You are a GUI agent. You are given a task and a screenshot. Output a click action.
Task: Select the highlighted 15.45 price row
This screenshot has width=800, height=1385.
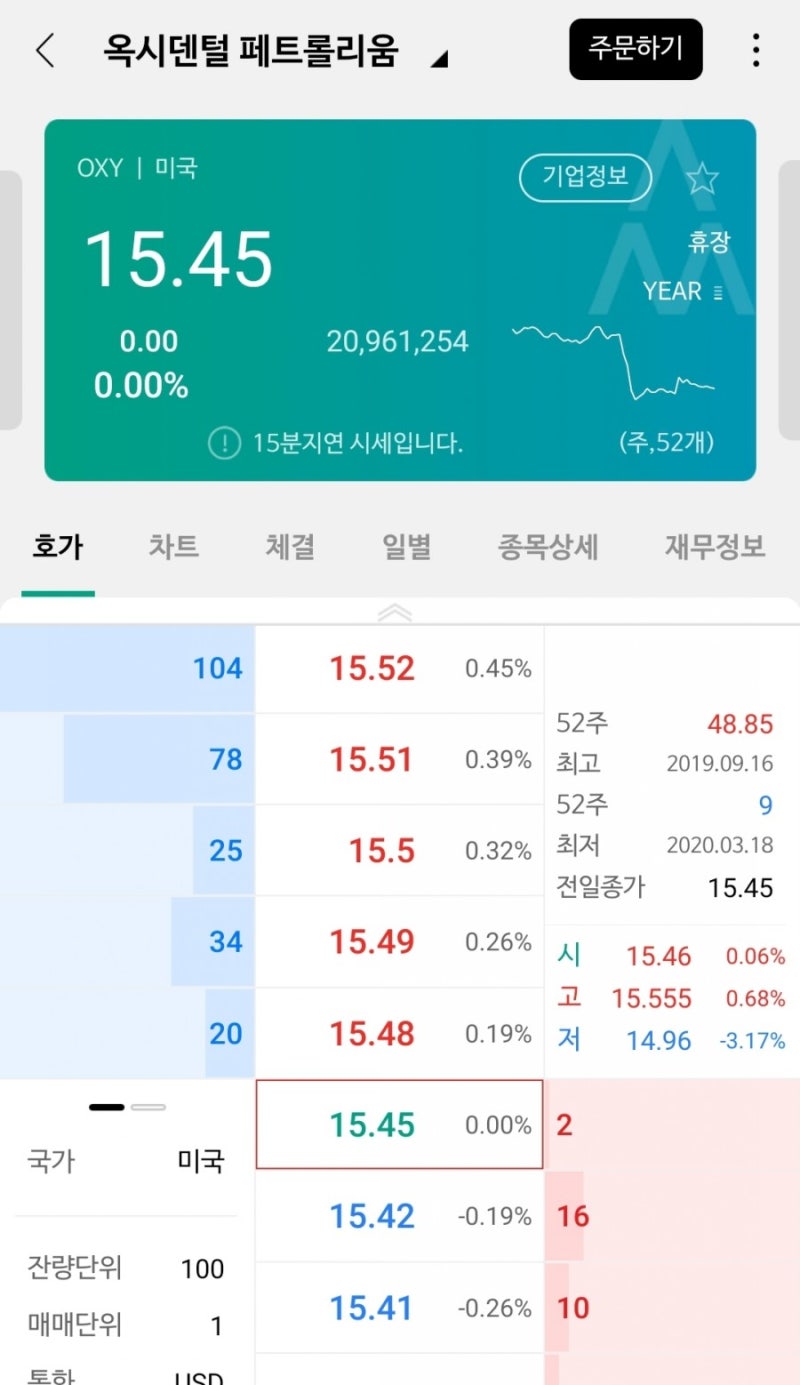(398, 1124)
